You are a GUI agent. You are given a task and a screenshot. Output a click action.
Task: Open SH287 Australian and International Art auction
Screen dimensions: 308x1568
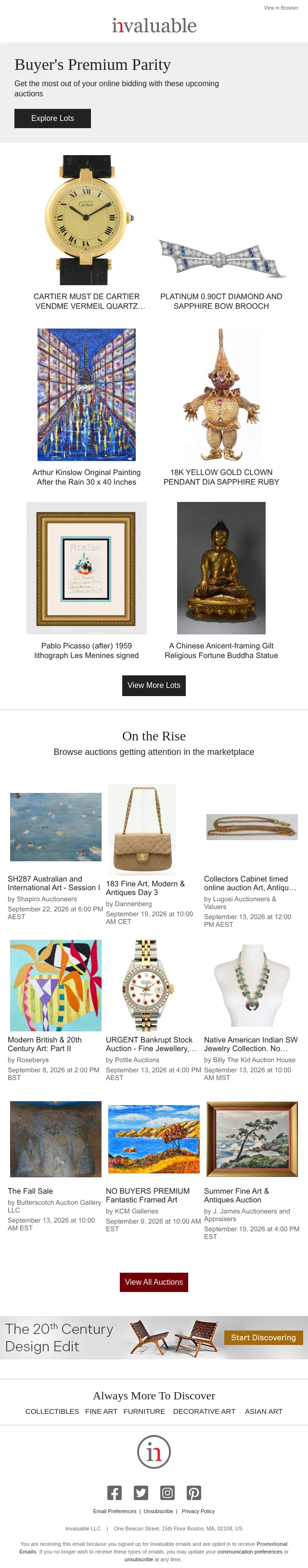pos(54,883)
